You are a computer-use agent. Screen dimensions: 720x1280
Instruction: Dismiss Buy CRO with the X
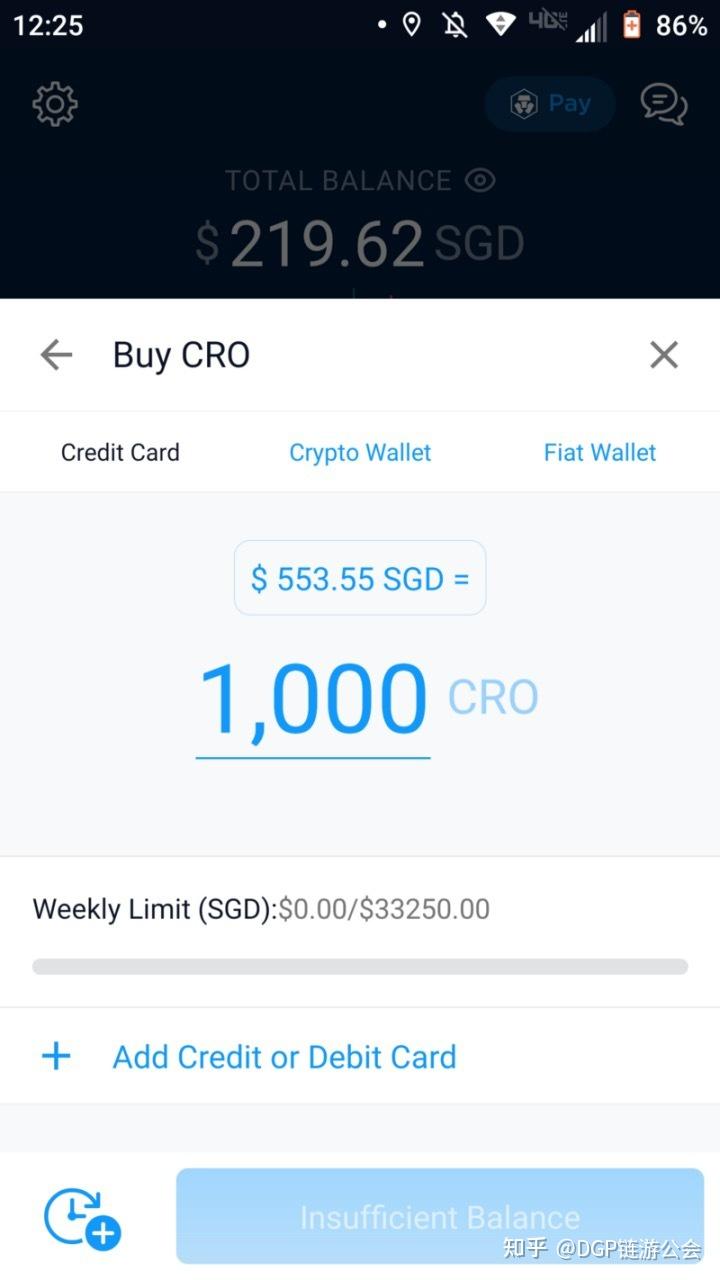coord(663,354)
